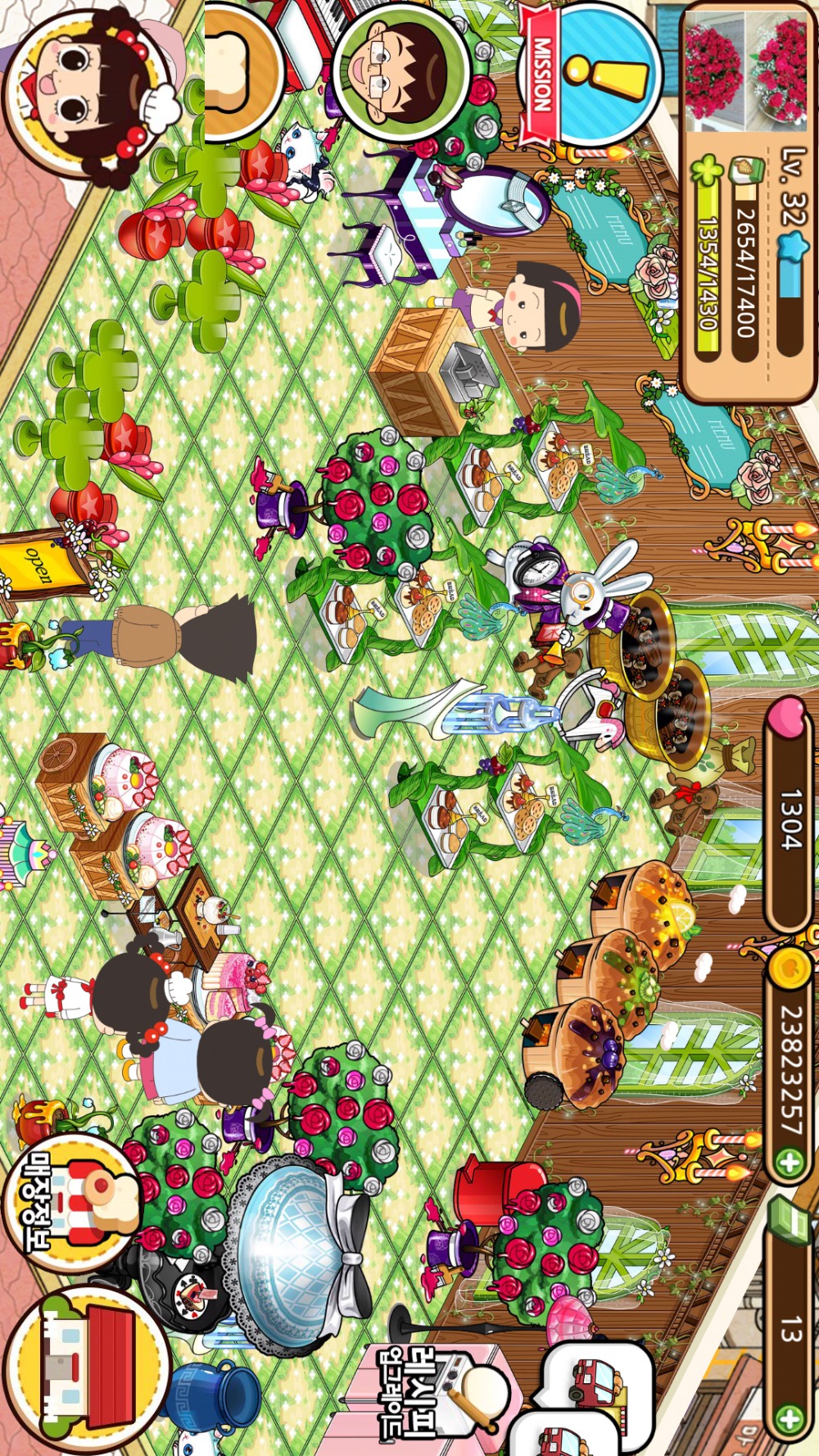The width and height of the screenshot is (819, 1456).
Task: Add more gold coins with plus button
Action: click(x=790, y=1162)
